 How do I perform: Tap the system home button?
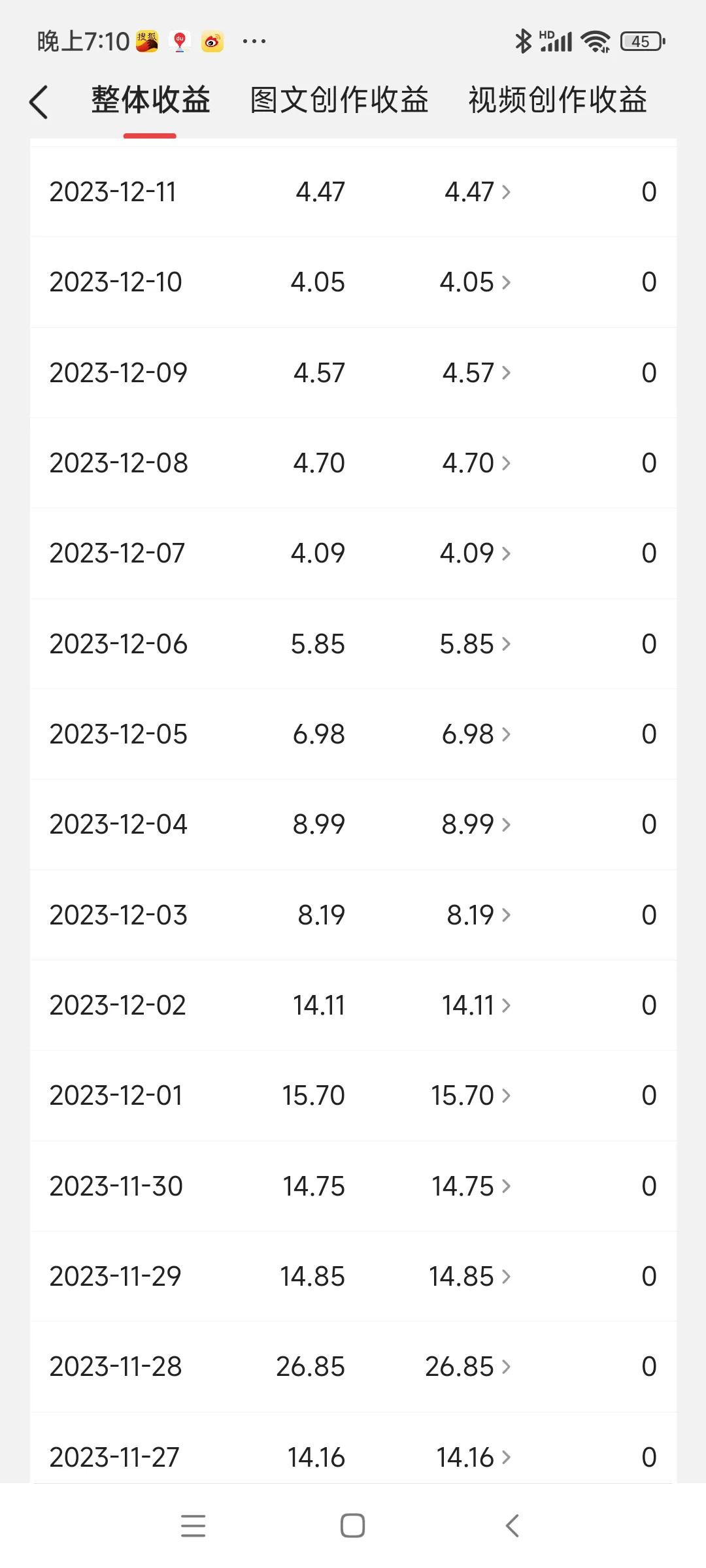[x=353, y=1526]
